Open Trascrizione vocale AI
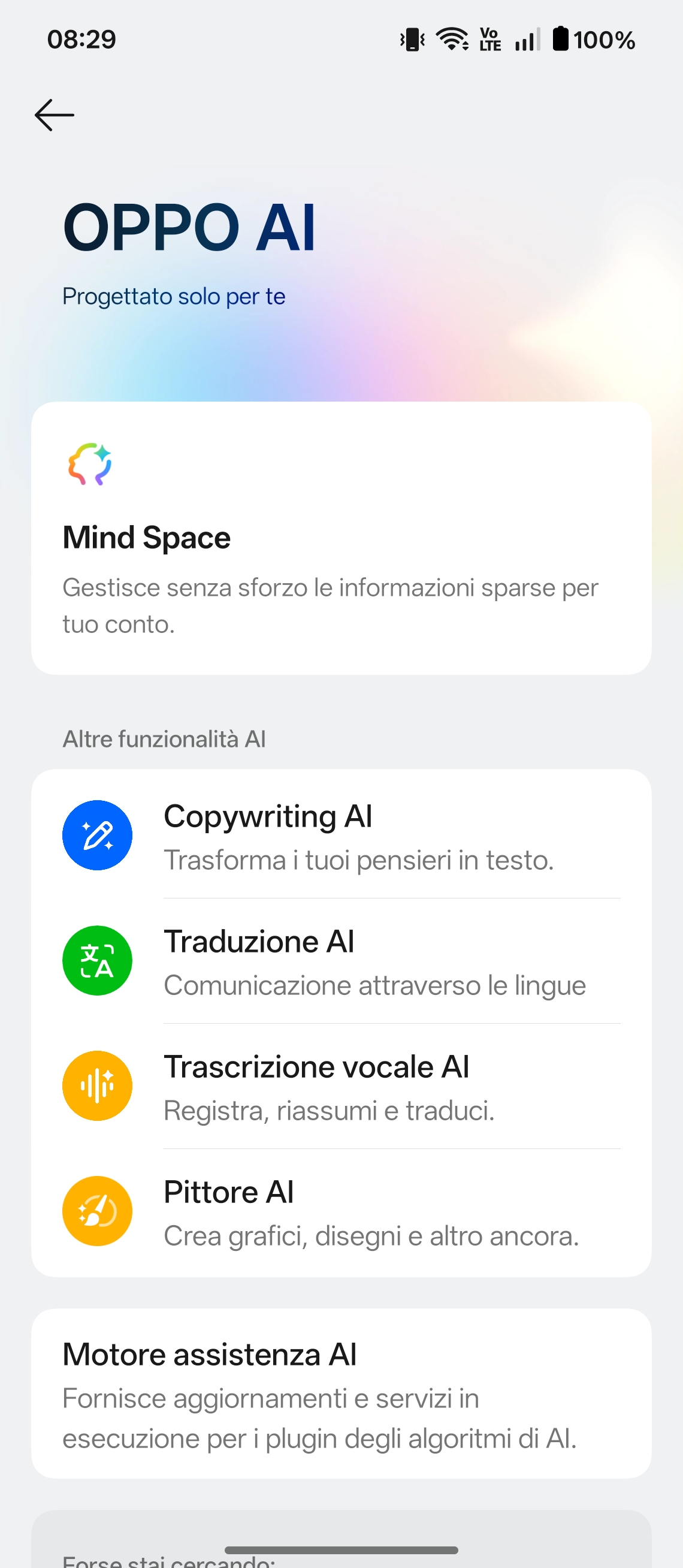Viewport: 683px width, 1568px height. point(340,1086)
